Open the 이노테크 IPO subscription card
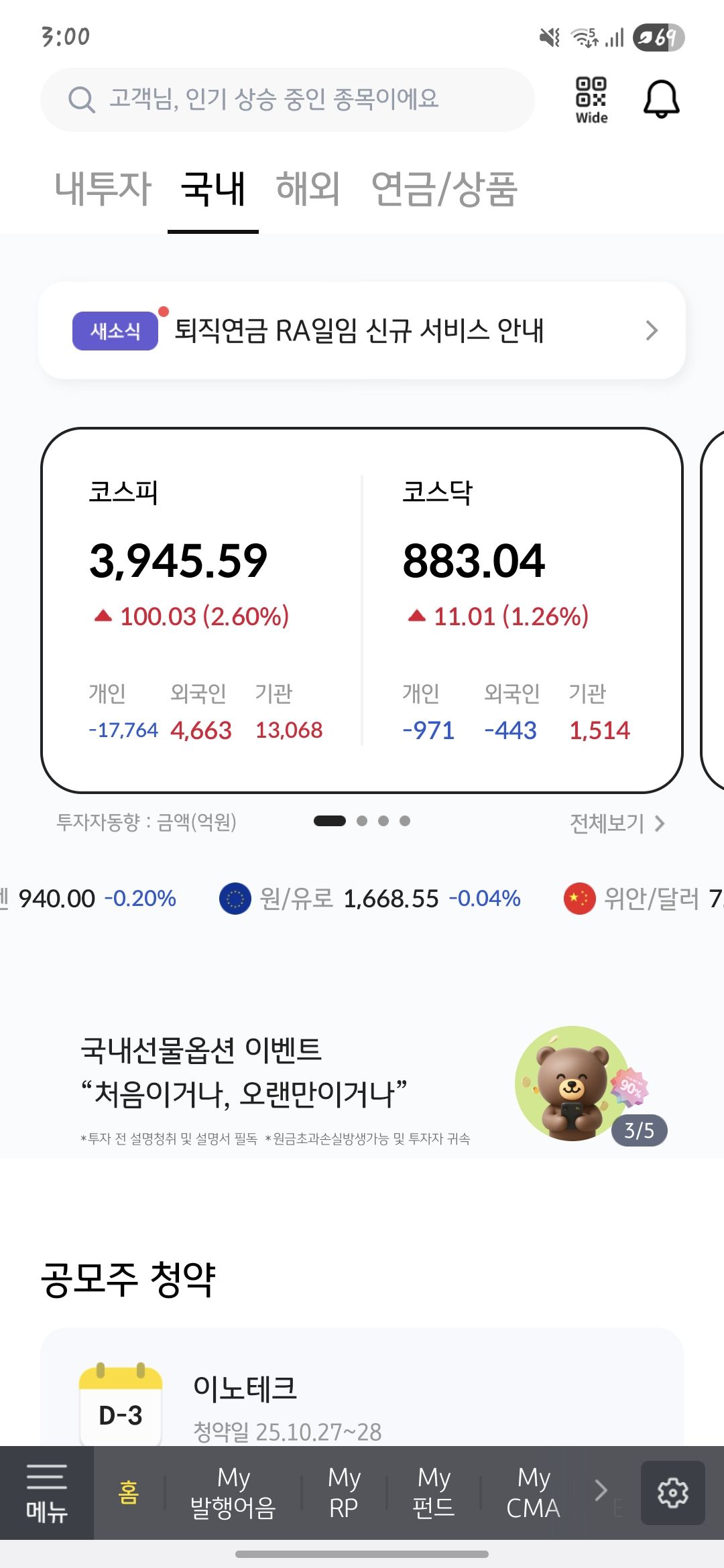Viewport: 724px width, 1568px height. (362, 1400)
